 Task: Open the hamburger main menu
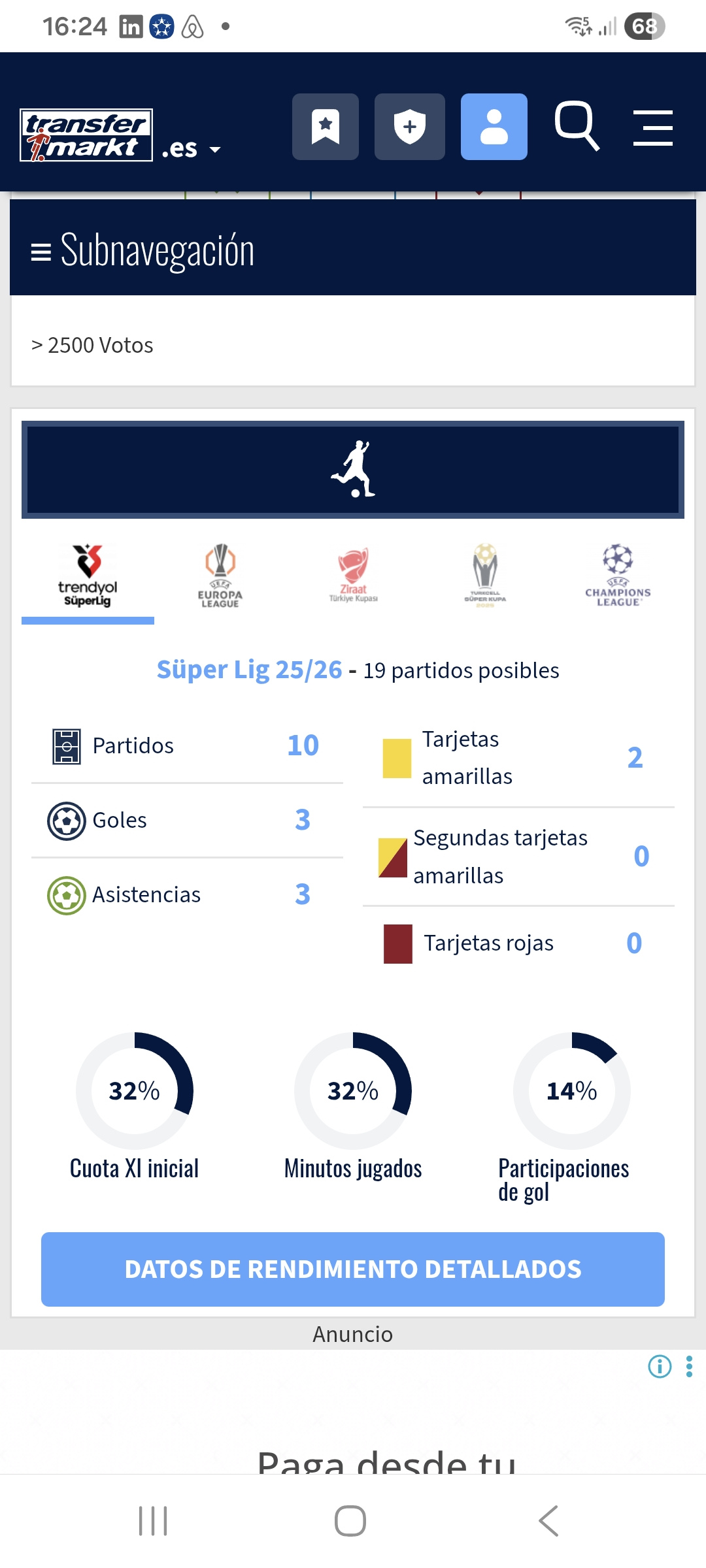tap(653, 127)
